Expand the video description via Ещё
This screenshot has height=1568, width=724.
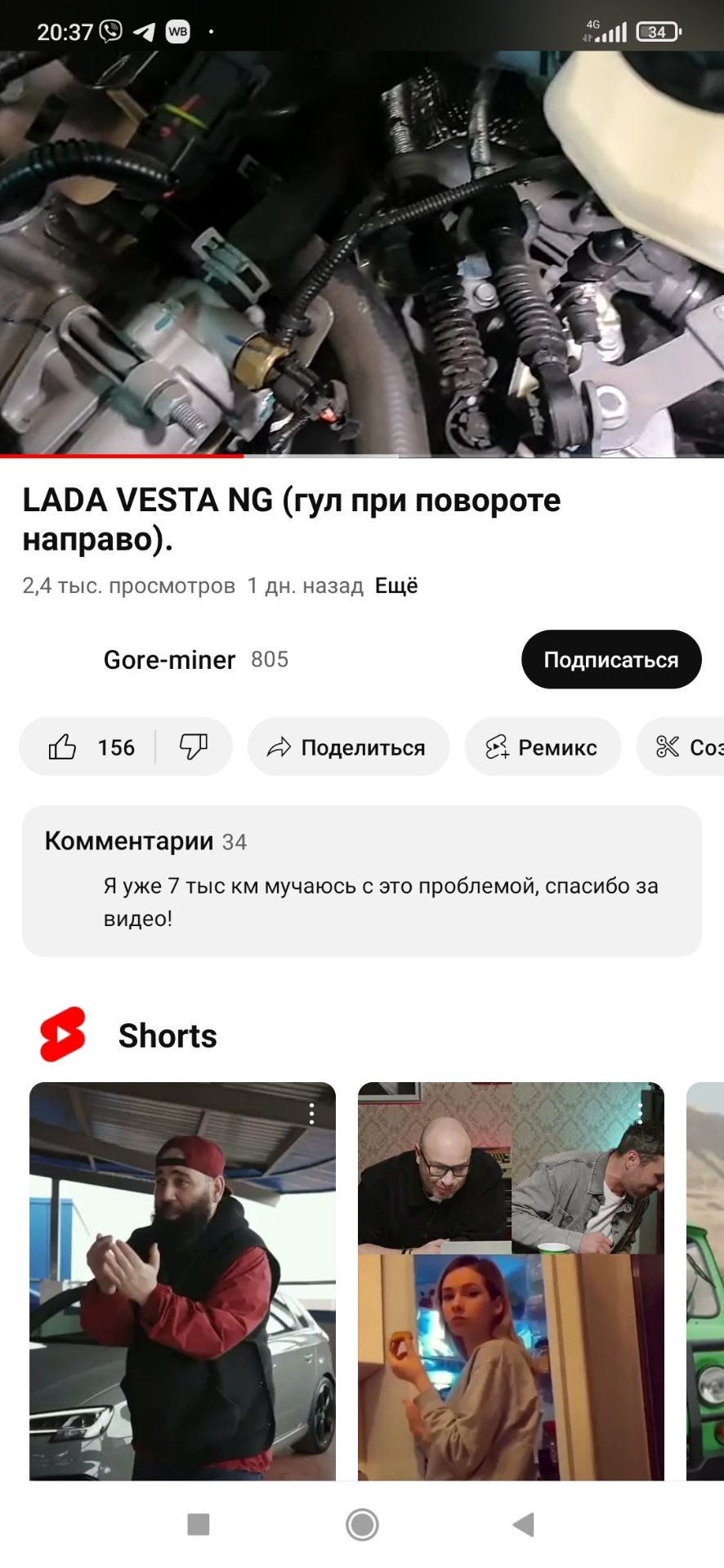pyautogui.click(x=396, y=585)
